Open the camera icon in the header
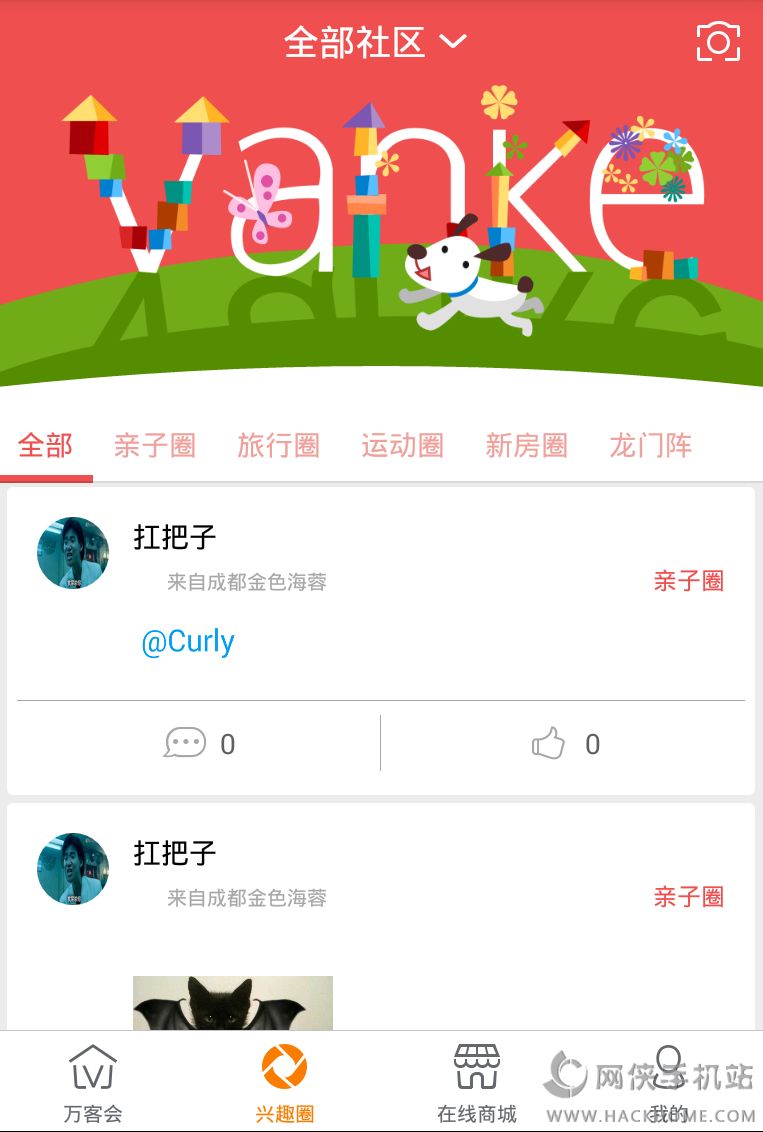This screenshot has height=1132, width=763. (717, 42)
